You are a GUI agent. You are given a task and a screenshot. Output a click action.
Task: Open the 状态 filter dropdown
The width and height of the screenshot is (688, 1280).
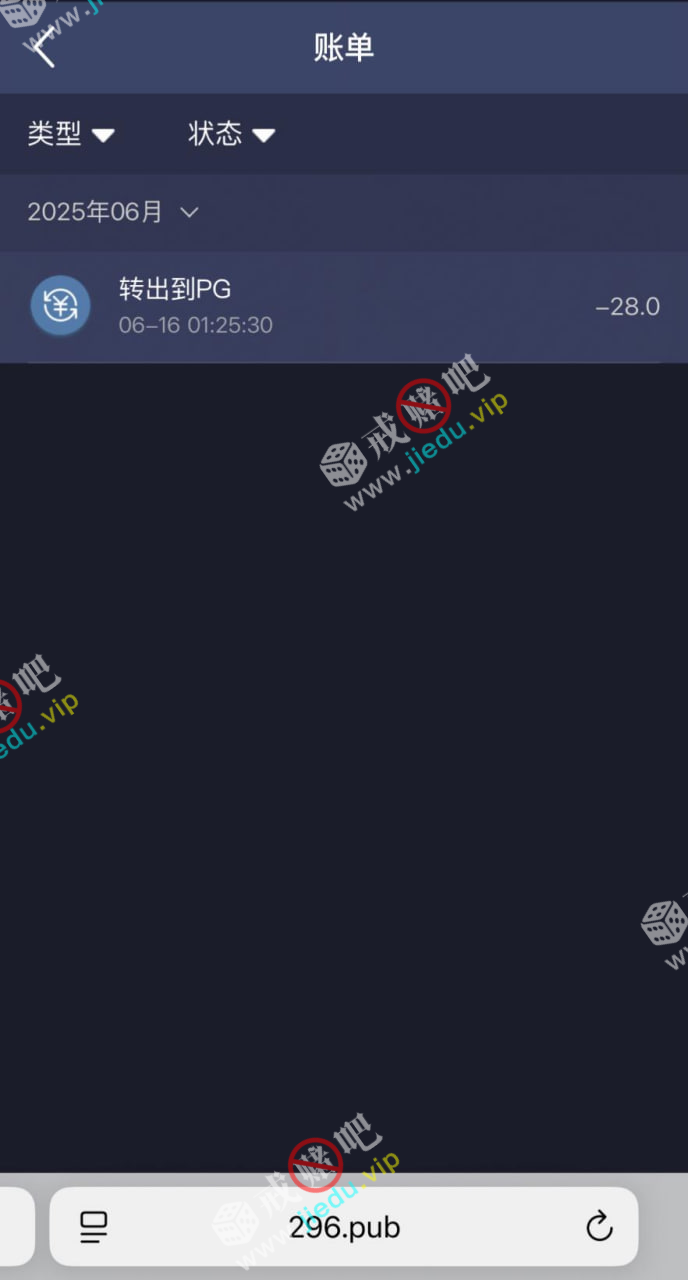click(231, 134)
